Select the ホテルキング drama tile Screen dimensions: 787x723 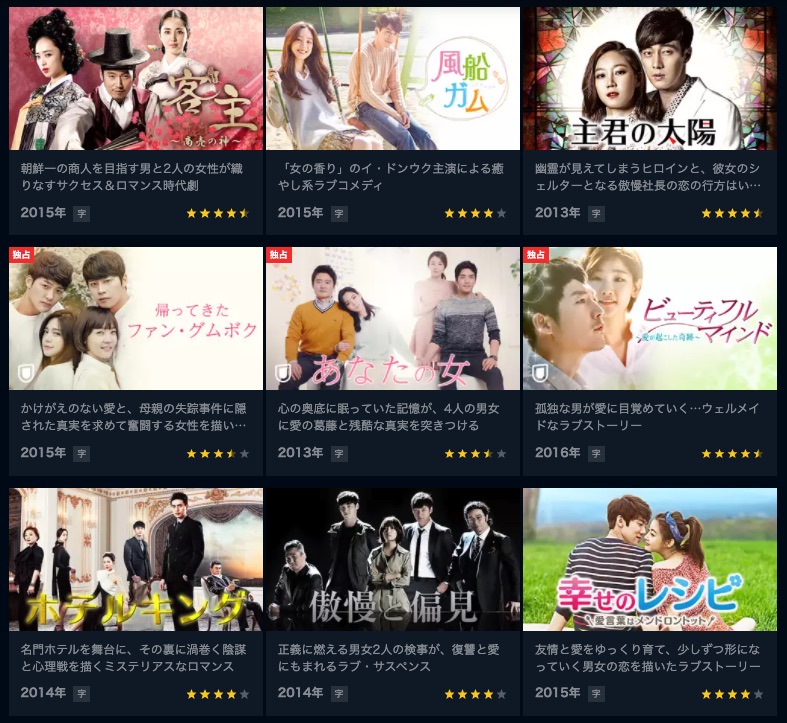tap(136, 560)
